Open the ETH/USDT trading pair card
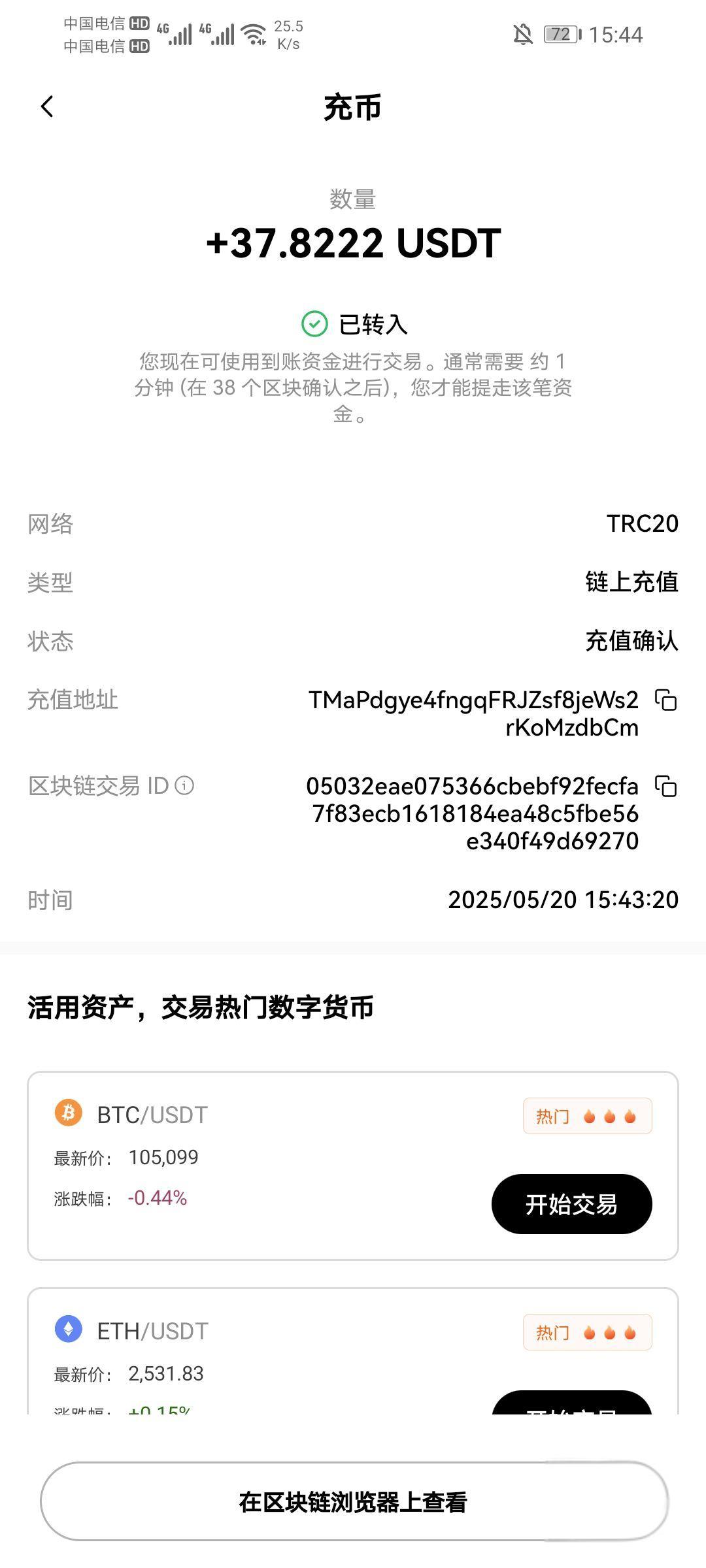706x1568 pixels. (353, 1351)
